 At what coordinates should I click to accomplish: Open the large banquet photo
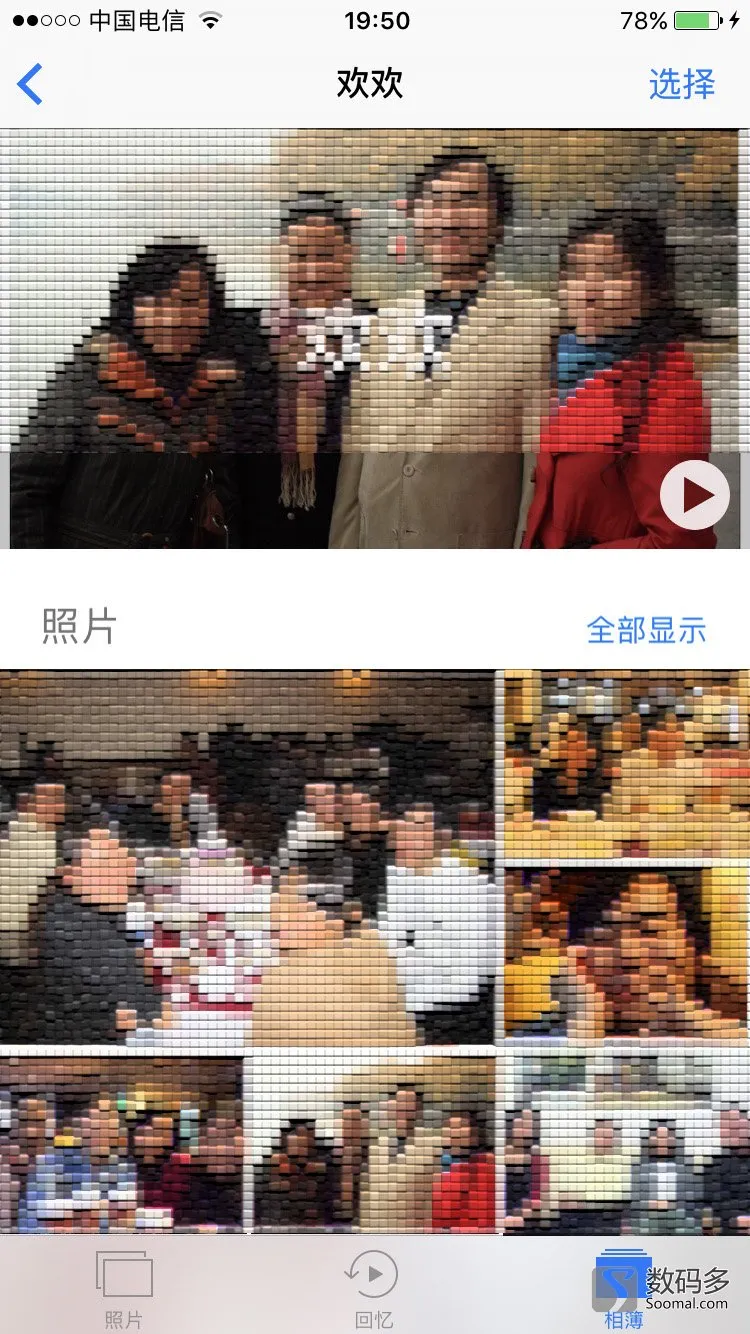[247, 857]
